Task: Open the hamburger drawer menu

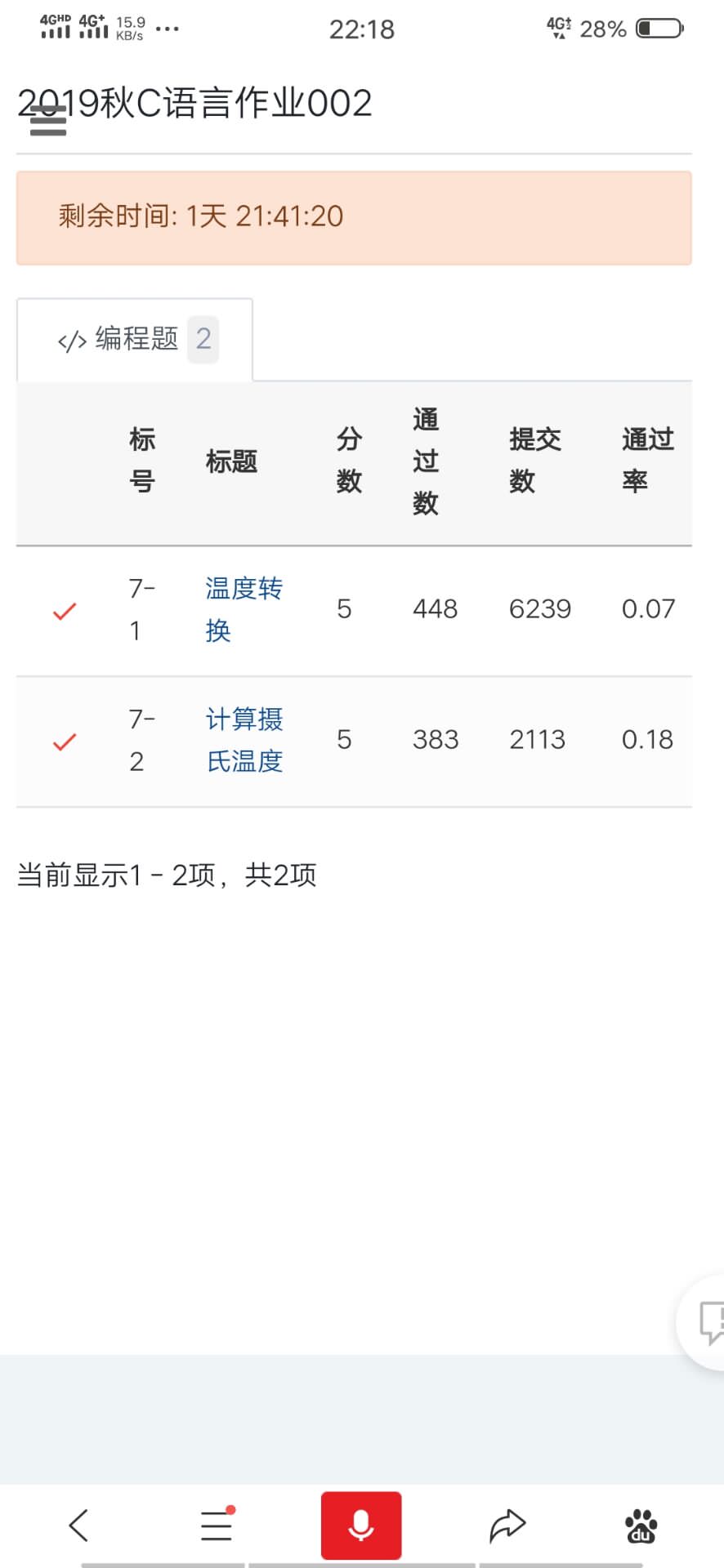Action: pyautogui.click(x=47, y=122)
